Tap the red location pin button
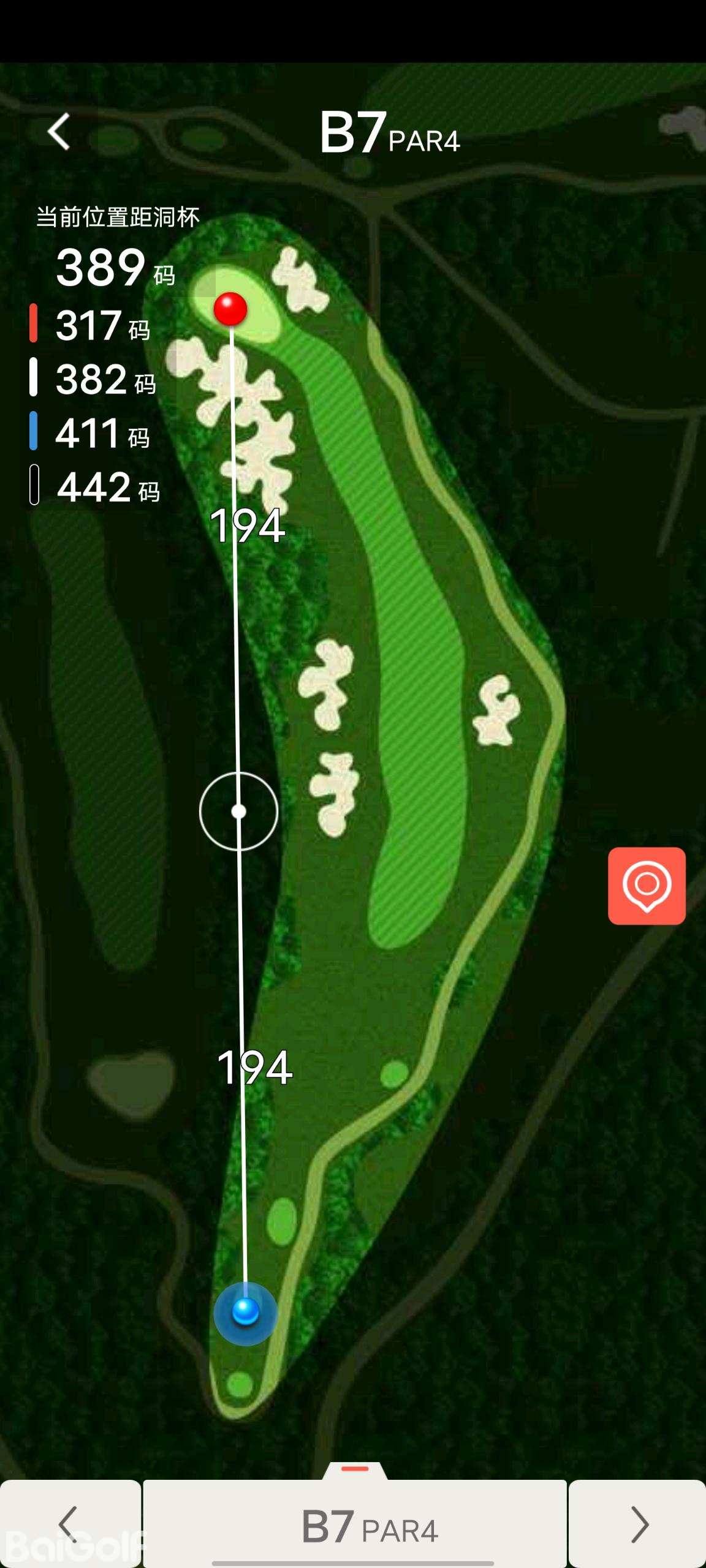706x1568 pixels. [647, 886]
